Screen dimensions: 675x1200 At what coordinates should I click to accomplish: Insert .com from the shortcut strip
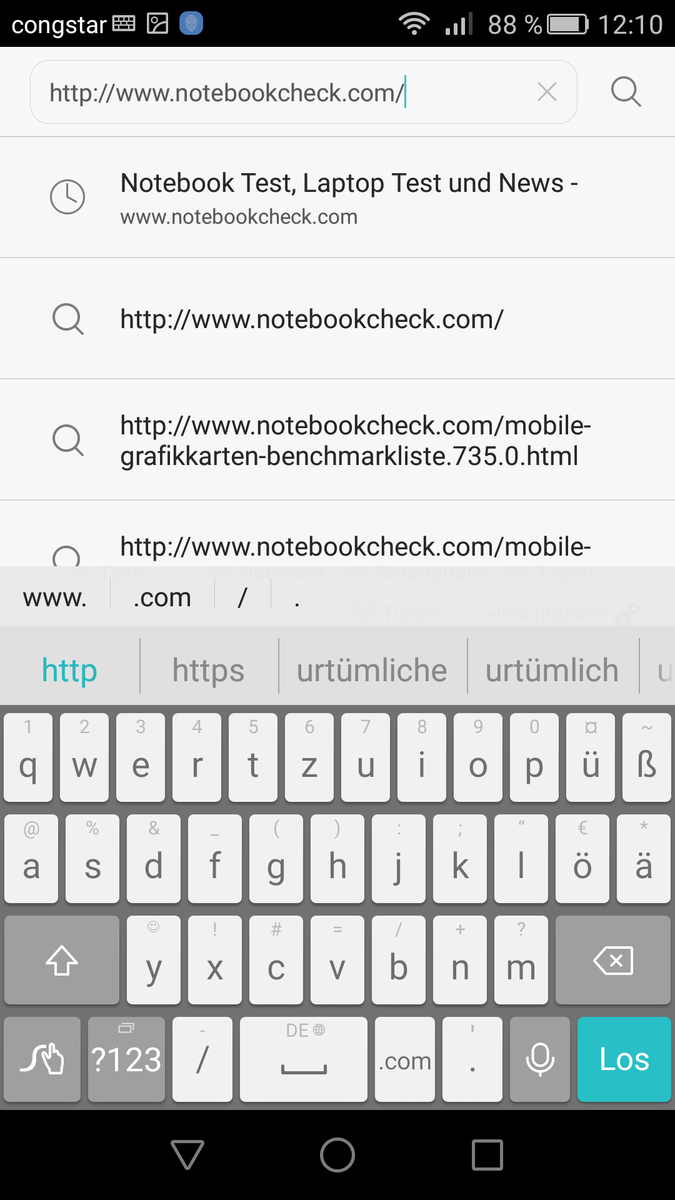click(x=163, y=598)
